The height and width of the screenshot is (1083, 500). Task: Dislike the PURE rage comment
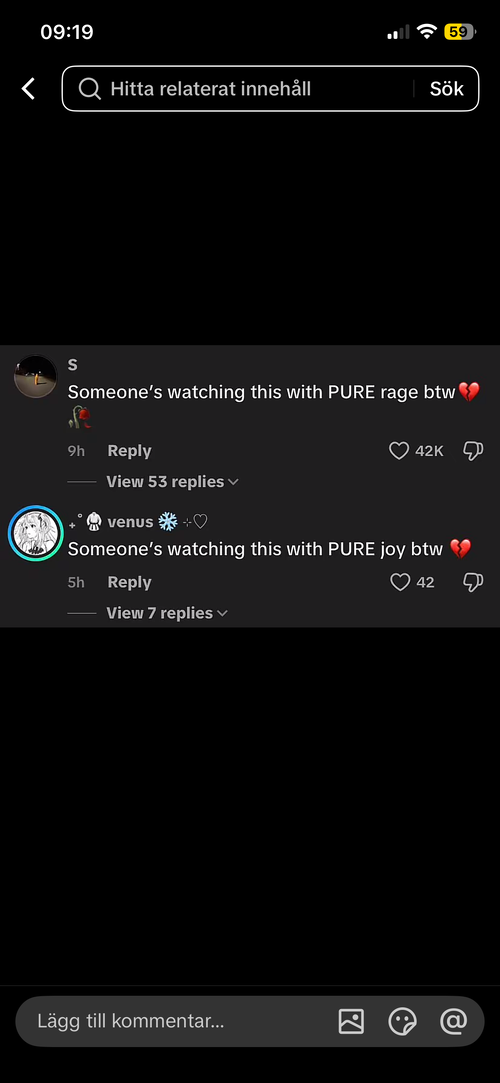(x=473, y=451)
